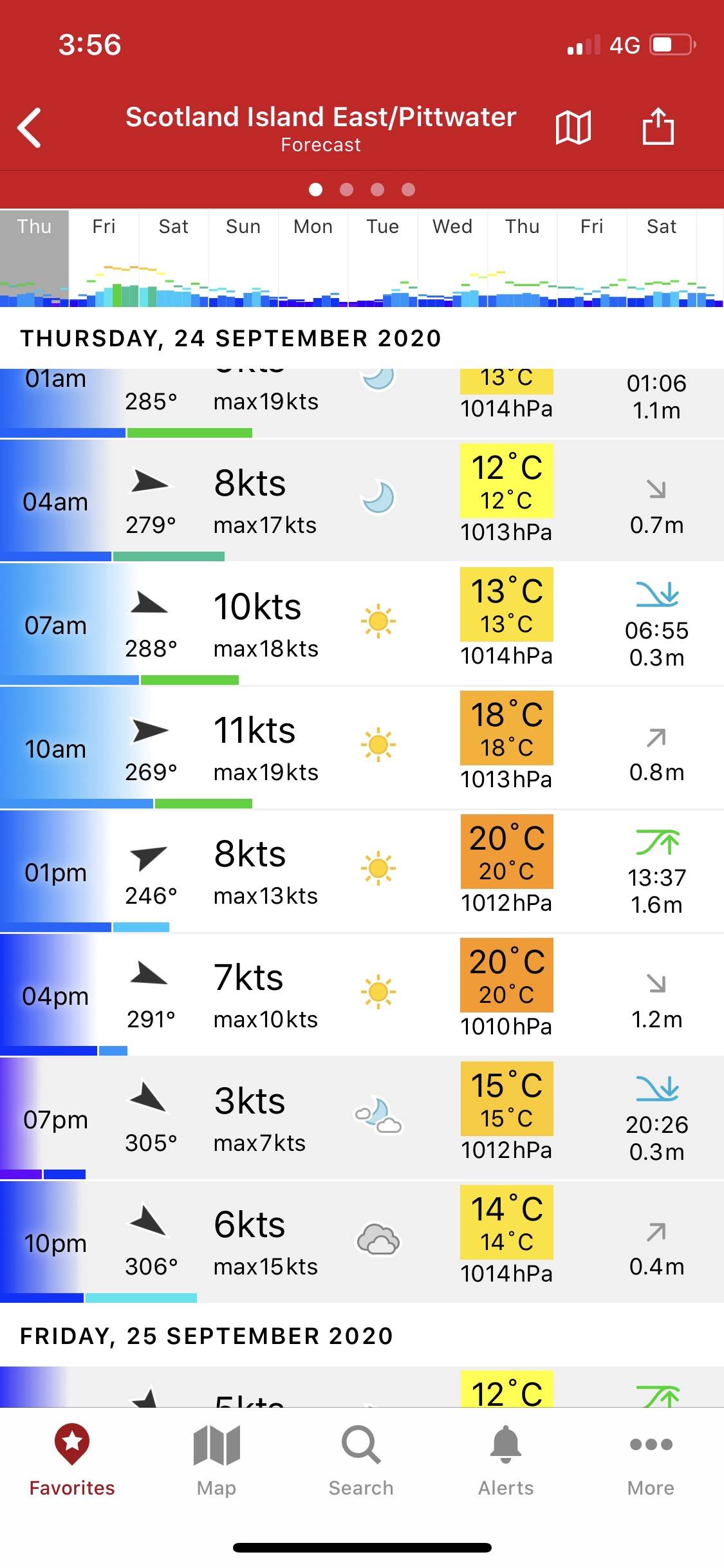Share this forecast
The width and height of the screenshot is (724, 1568).
coord(658,127)
